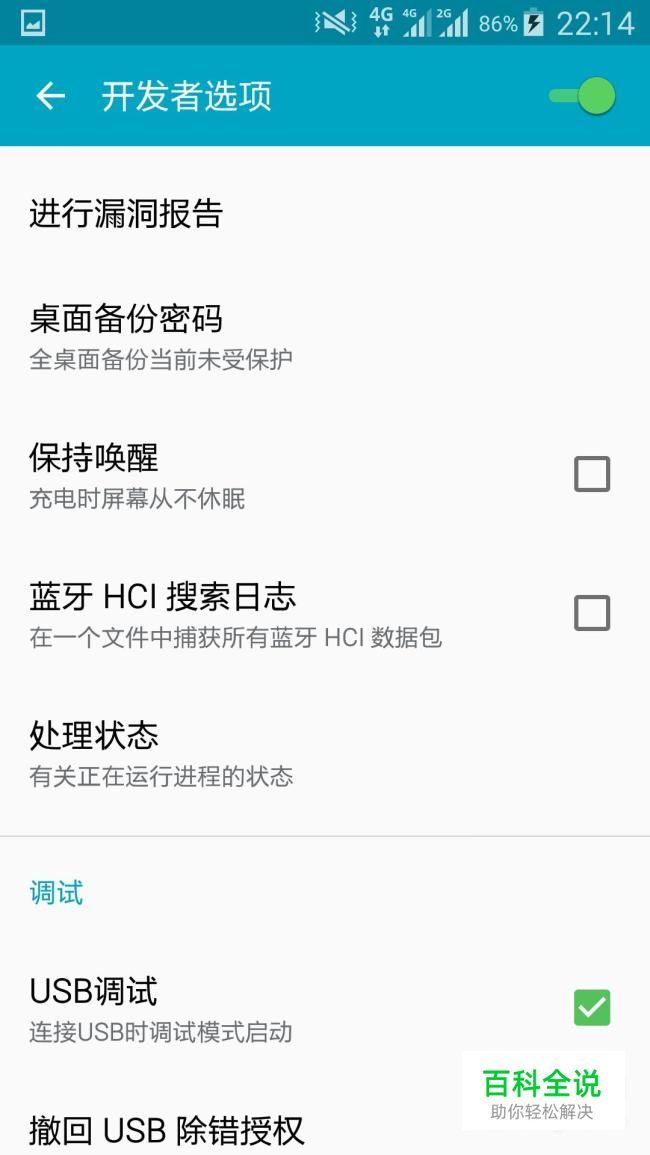The width and height of the screenshot is (650, 1155).
Task: Open 处理状态
Action: pos(325,753)
